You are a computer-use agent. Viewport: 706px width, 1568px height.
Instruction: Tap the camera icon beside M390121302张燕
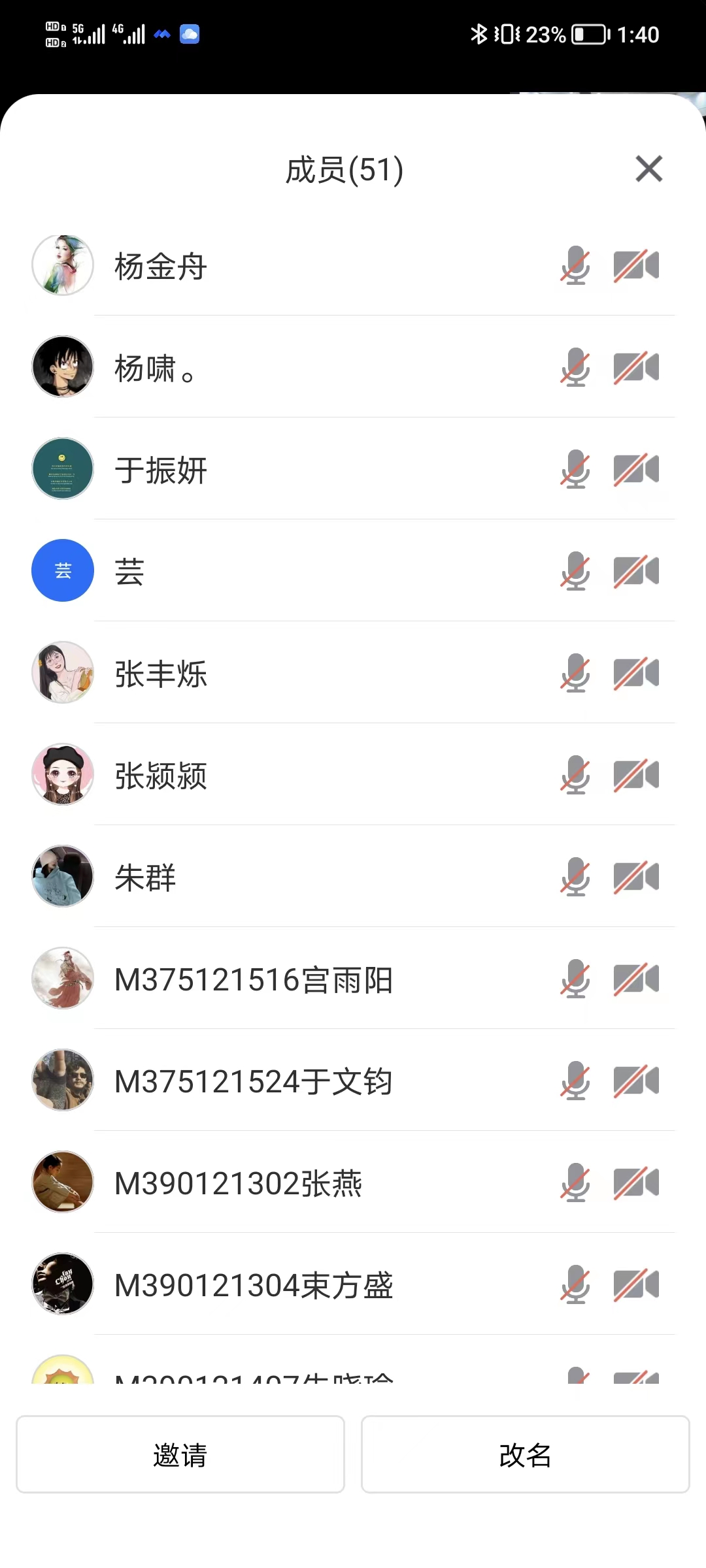click(x=636, y=1183)
